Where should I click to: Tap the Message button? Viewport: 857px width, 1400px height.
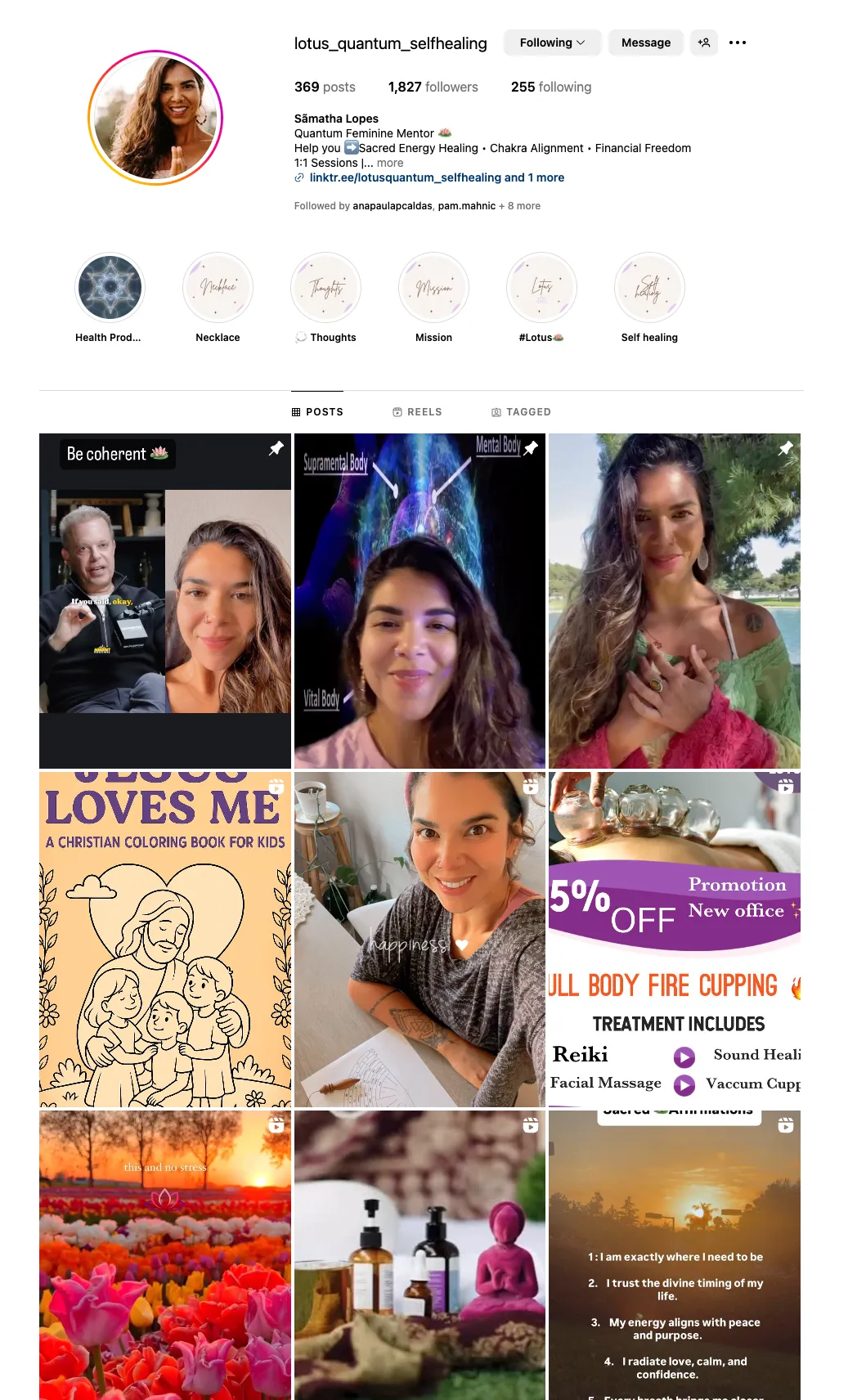pyautogui.click(x=646, y=43)
